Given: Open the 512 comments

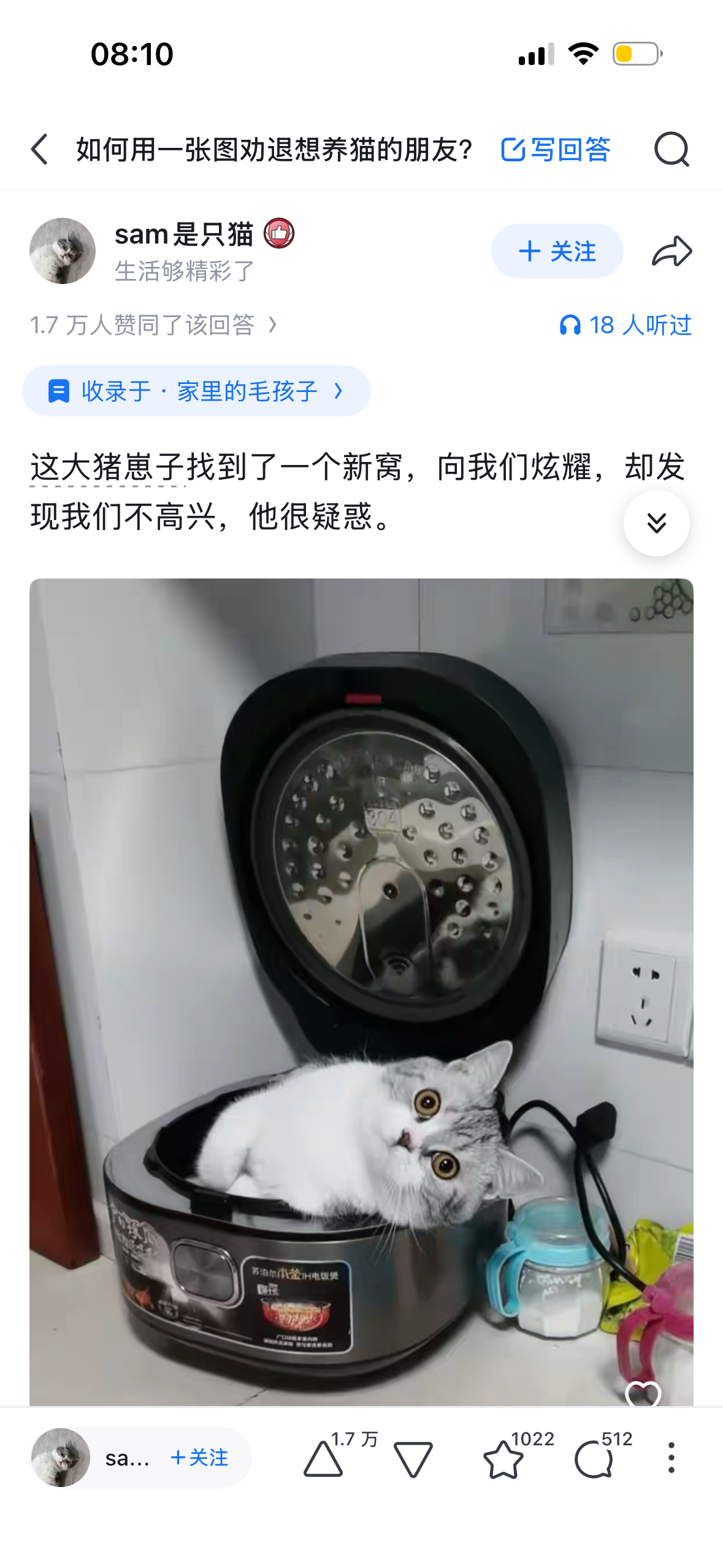Looking at the screenshot, I should (x=594, y=1459).
